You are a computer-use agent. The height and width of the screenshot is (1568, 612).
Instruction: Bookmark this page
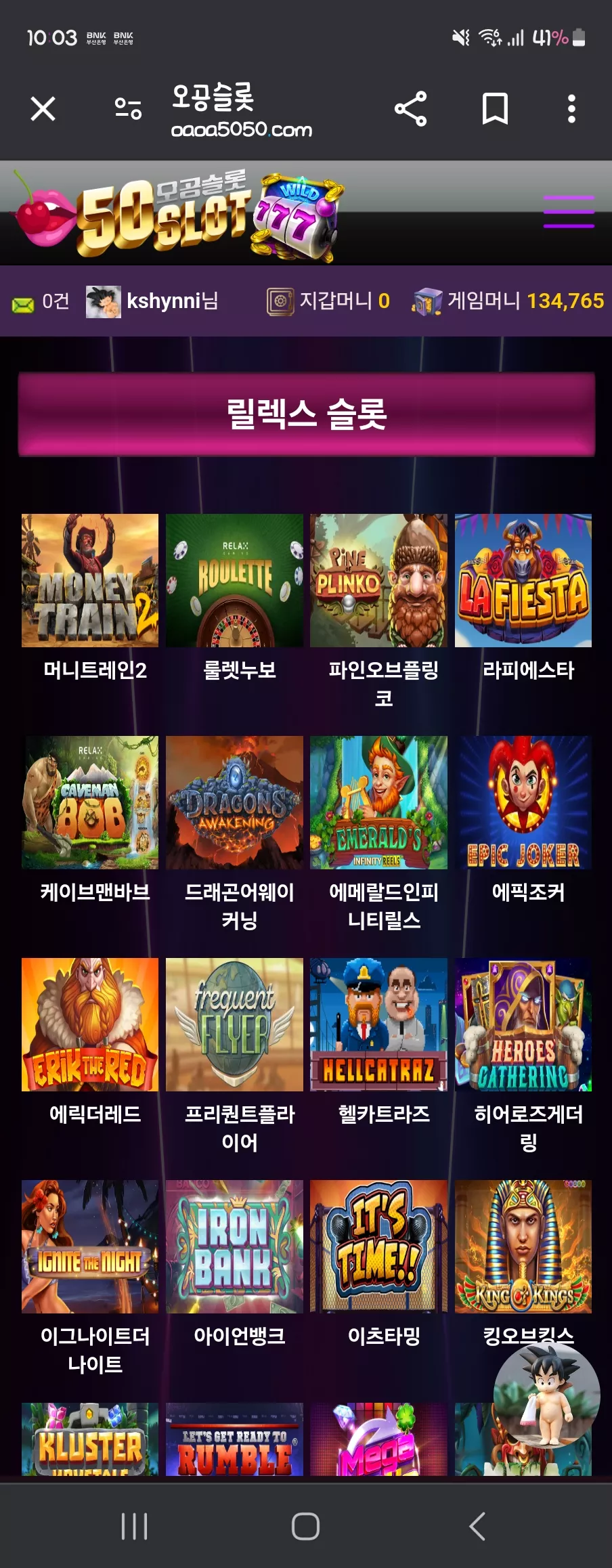click(495, 108)
